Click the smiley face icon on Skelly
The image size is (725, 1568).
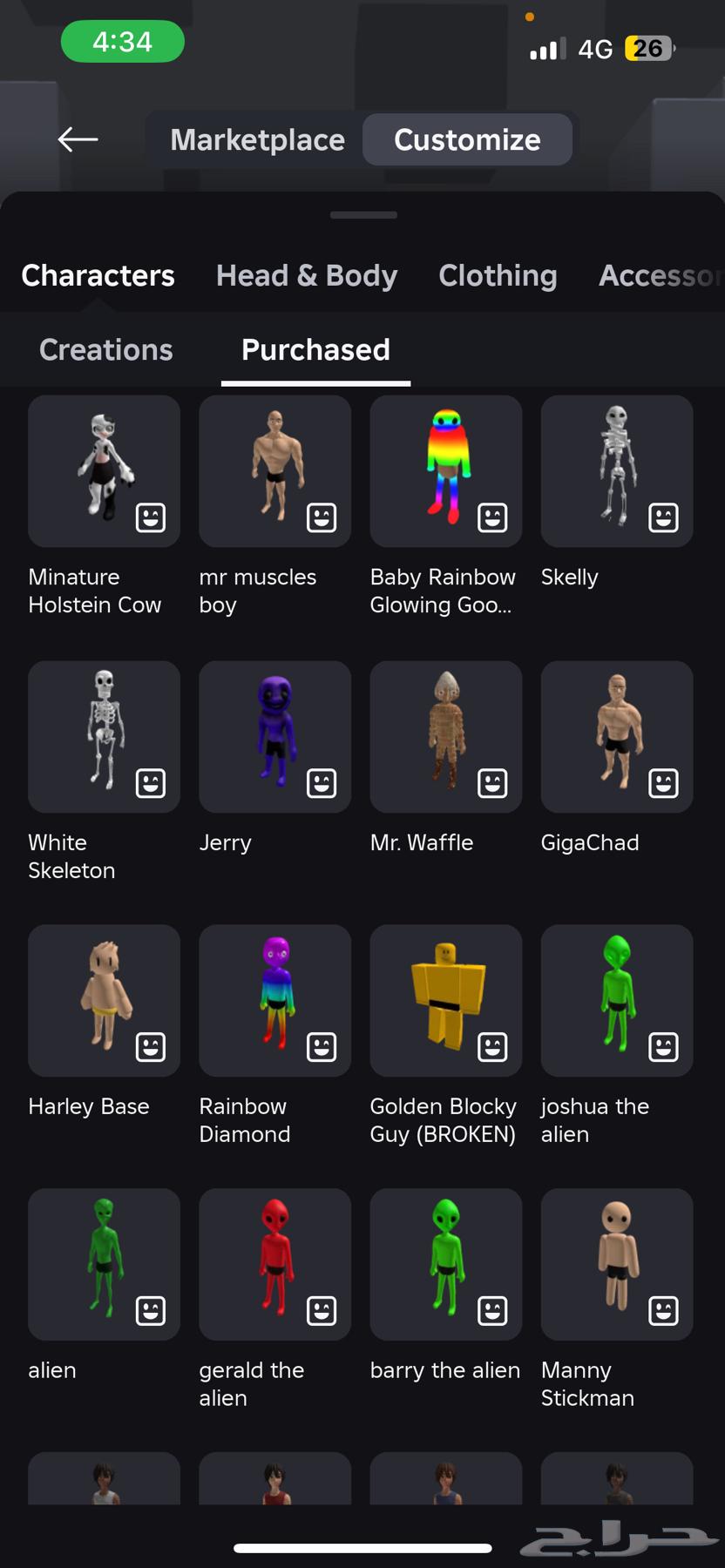tap(664, 517)
